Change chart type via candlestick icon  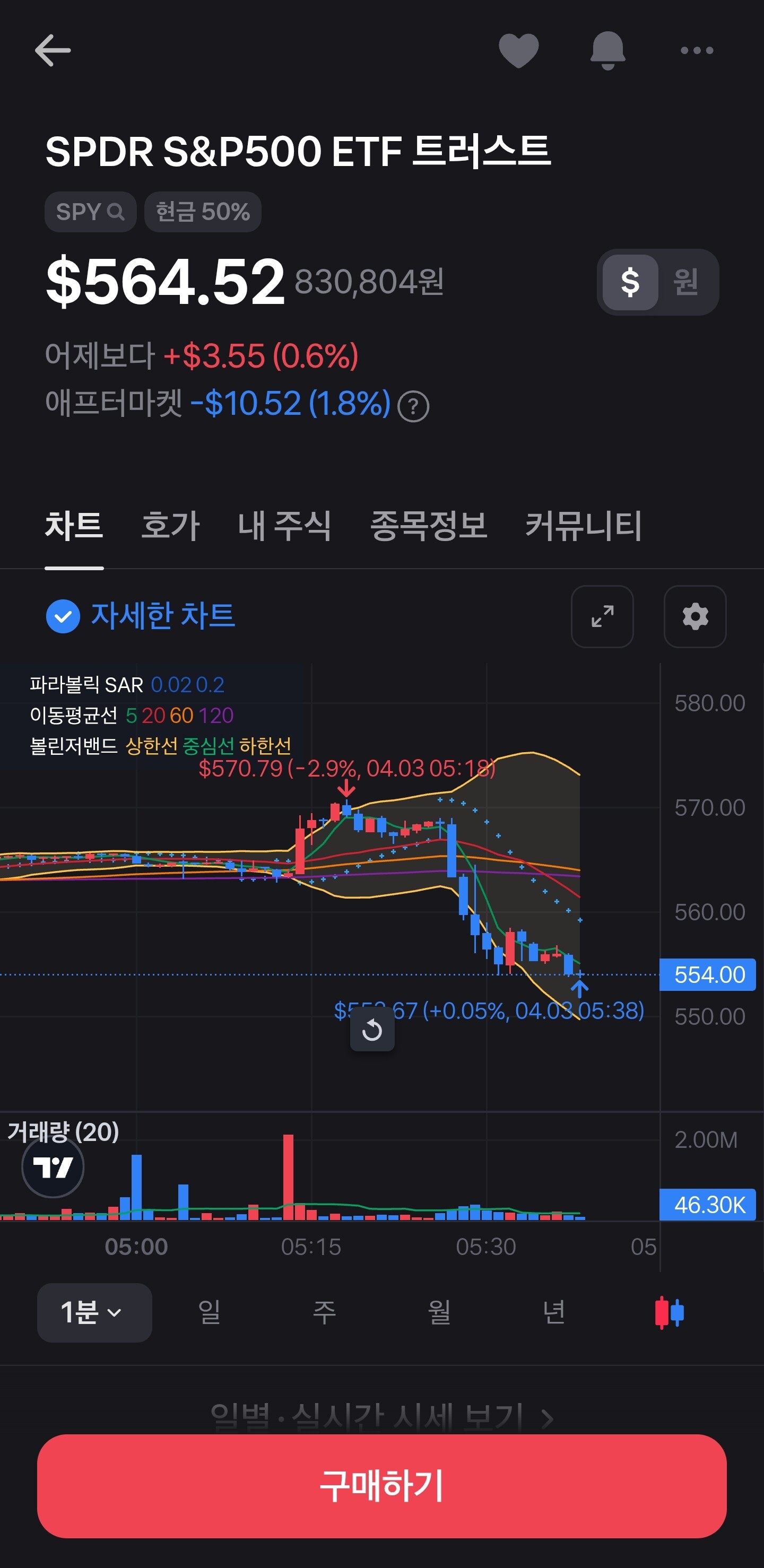pos(669,1312)
